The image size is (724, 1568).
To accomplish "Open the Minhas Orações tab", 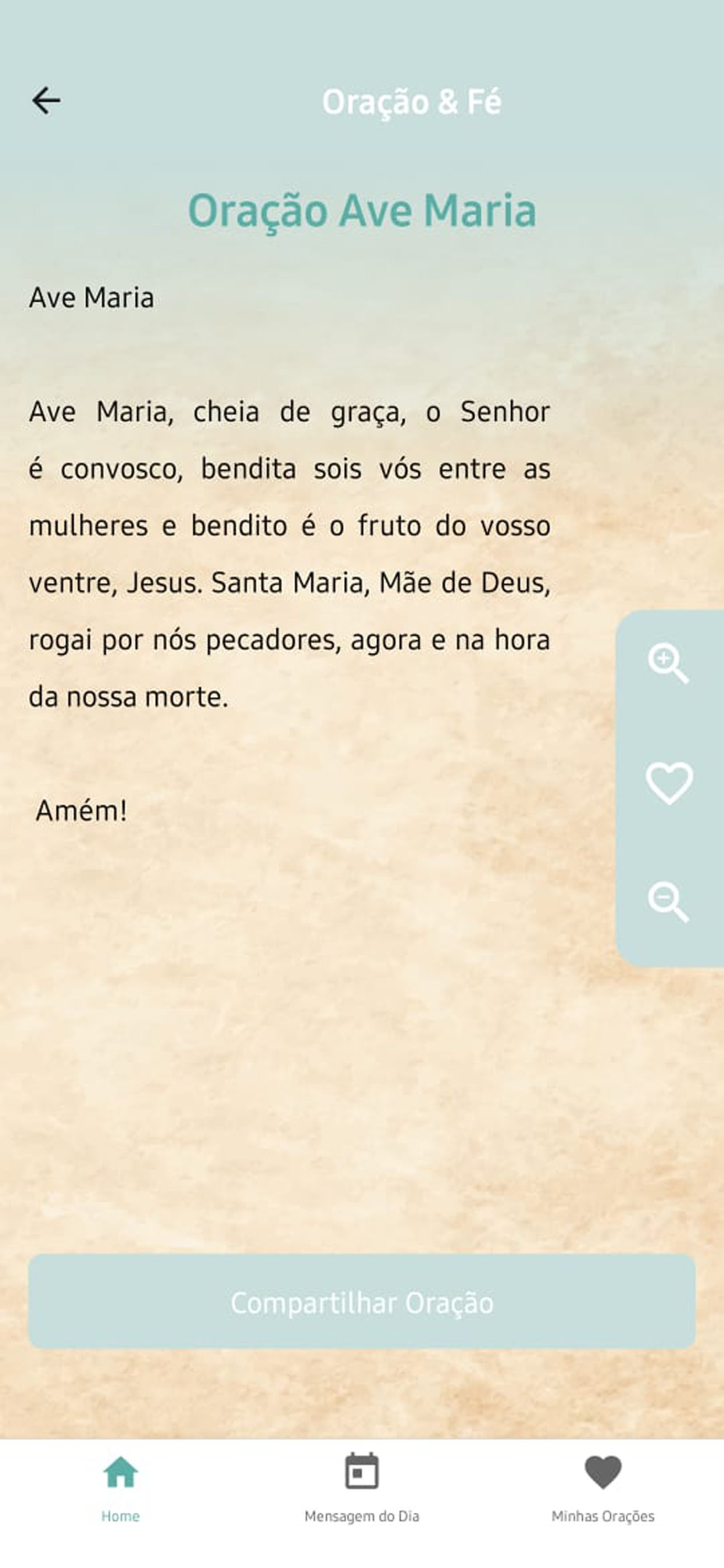I will [603, 1488].
